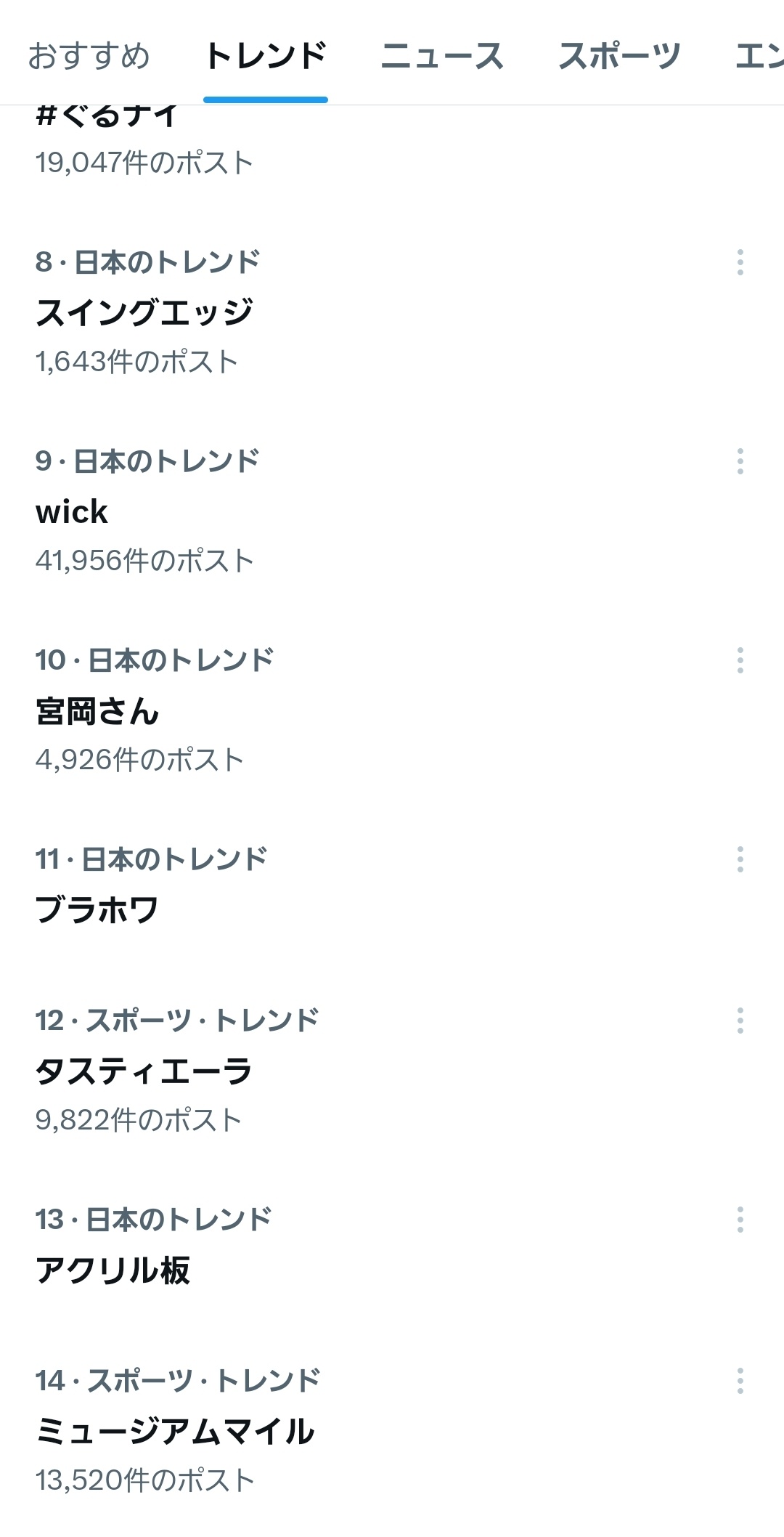Image resolution: width=784 pixels, height=1537 pixels.
Task: Open more options for スイングエッジ
Action: coord(740,262)
